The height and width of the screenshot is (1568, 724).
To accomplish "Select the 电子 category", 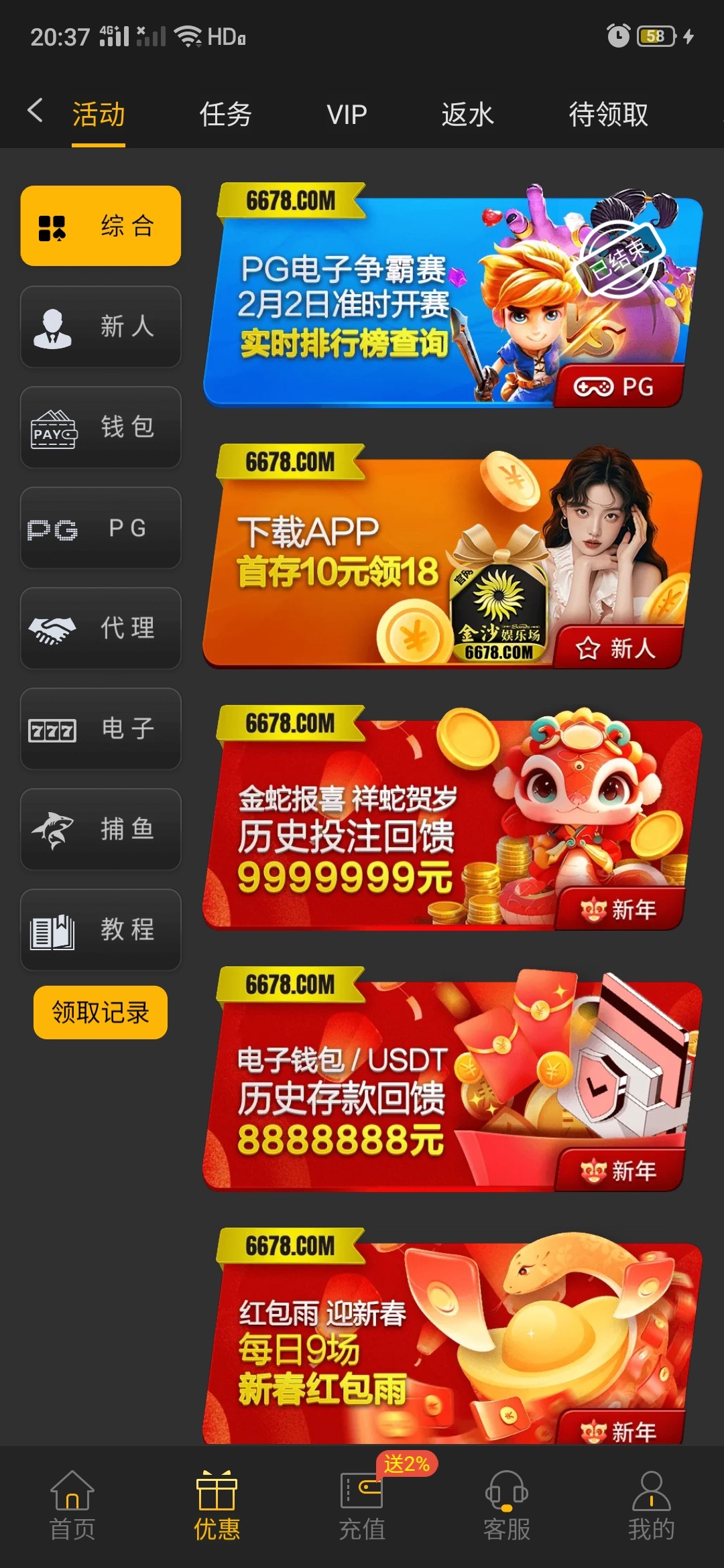I will click(x=101, y=728).
